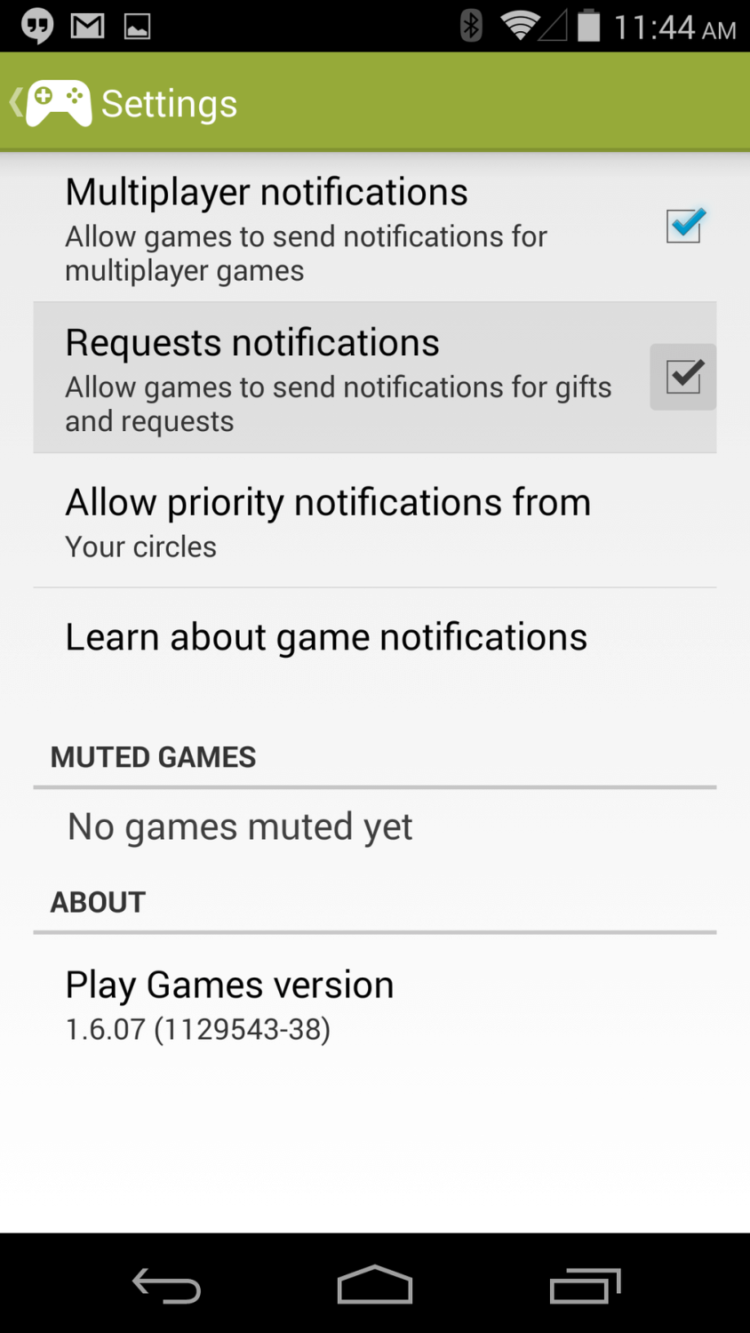The width and height of the screenshot is (750, 1333).
Task: Tap the cellular signal icon
Action: tap(557, 26)
